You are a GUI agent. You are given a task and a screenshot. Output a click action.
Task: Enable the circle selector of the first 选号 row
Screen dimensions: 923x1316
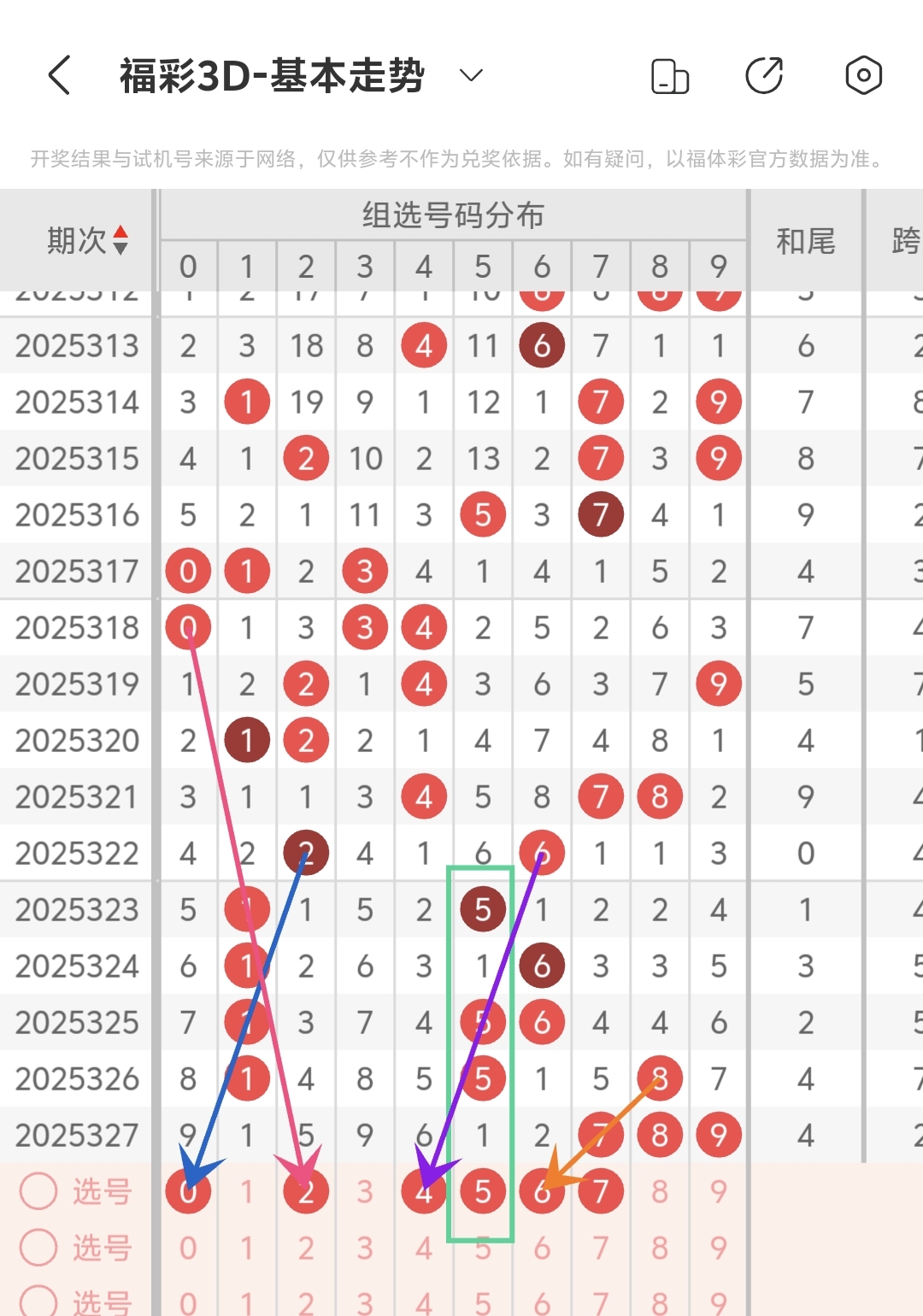[x=38, y=1190]
